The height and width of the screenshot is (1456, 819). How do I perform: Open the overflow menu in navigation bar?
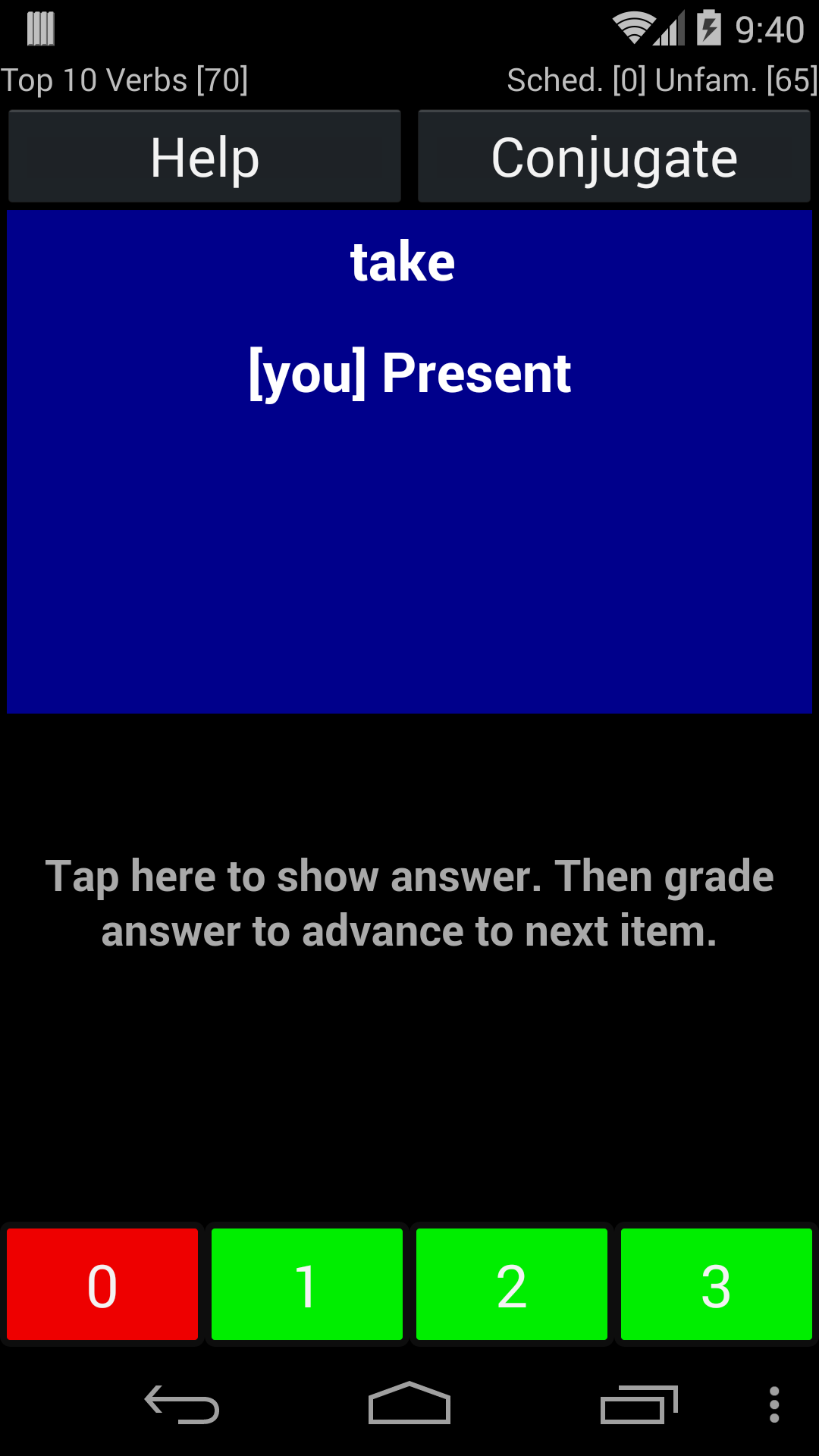[773, 1404]
